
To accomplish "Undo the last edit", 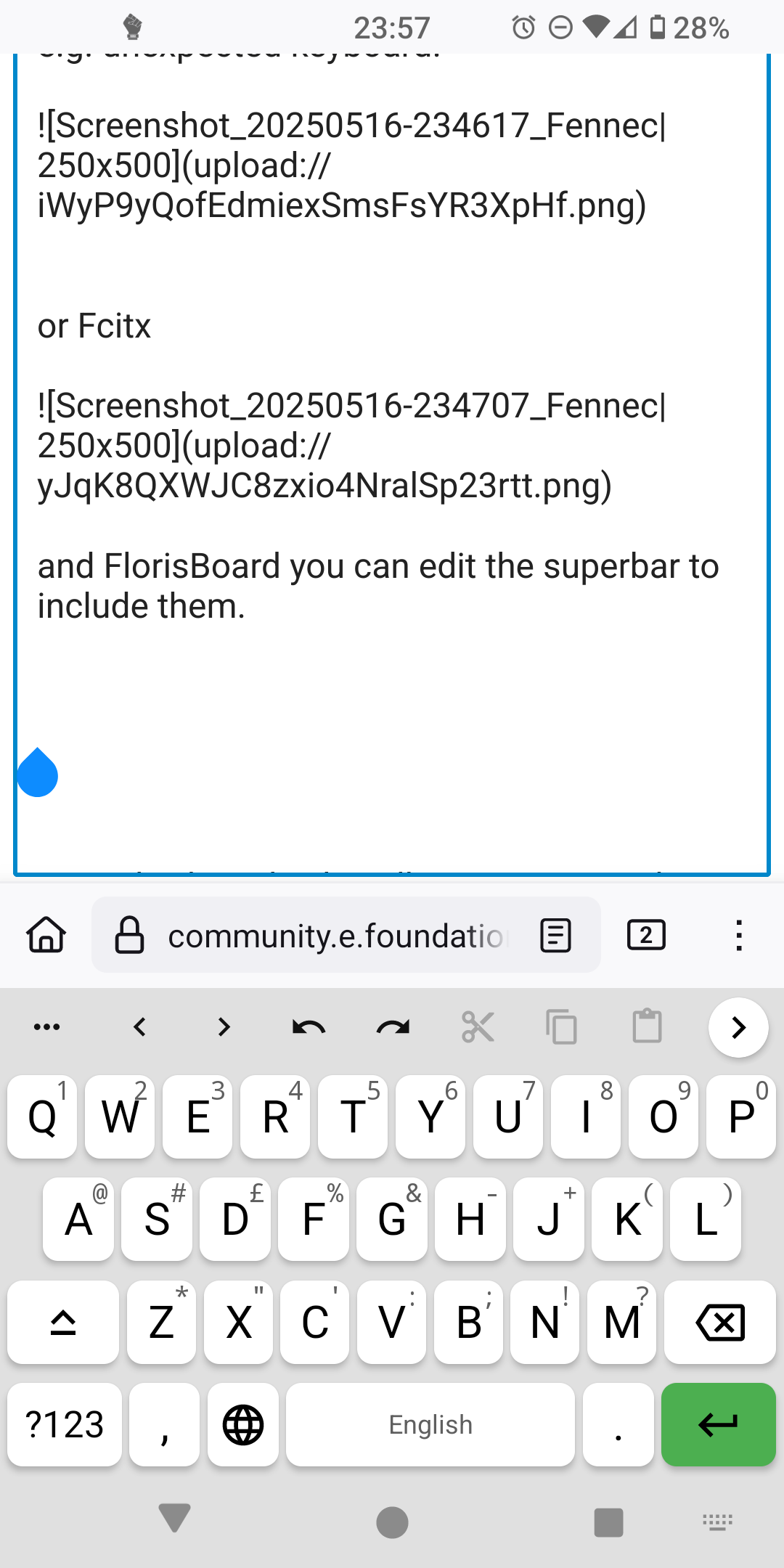I will [x=309, y=1027].
